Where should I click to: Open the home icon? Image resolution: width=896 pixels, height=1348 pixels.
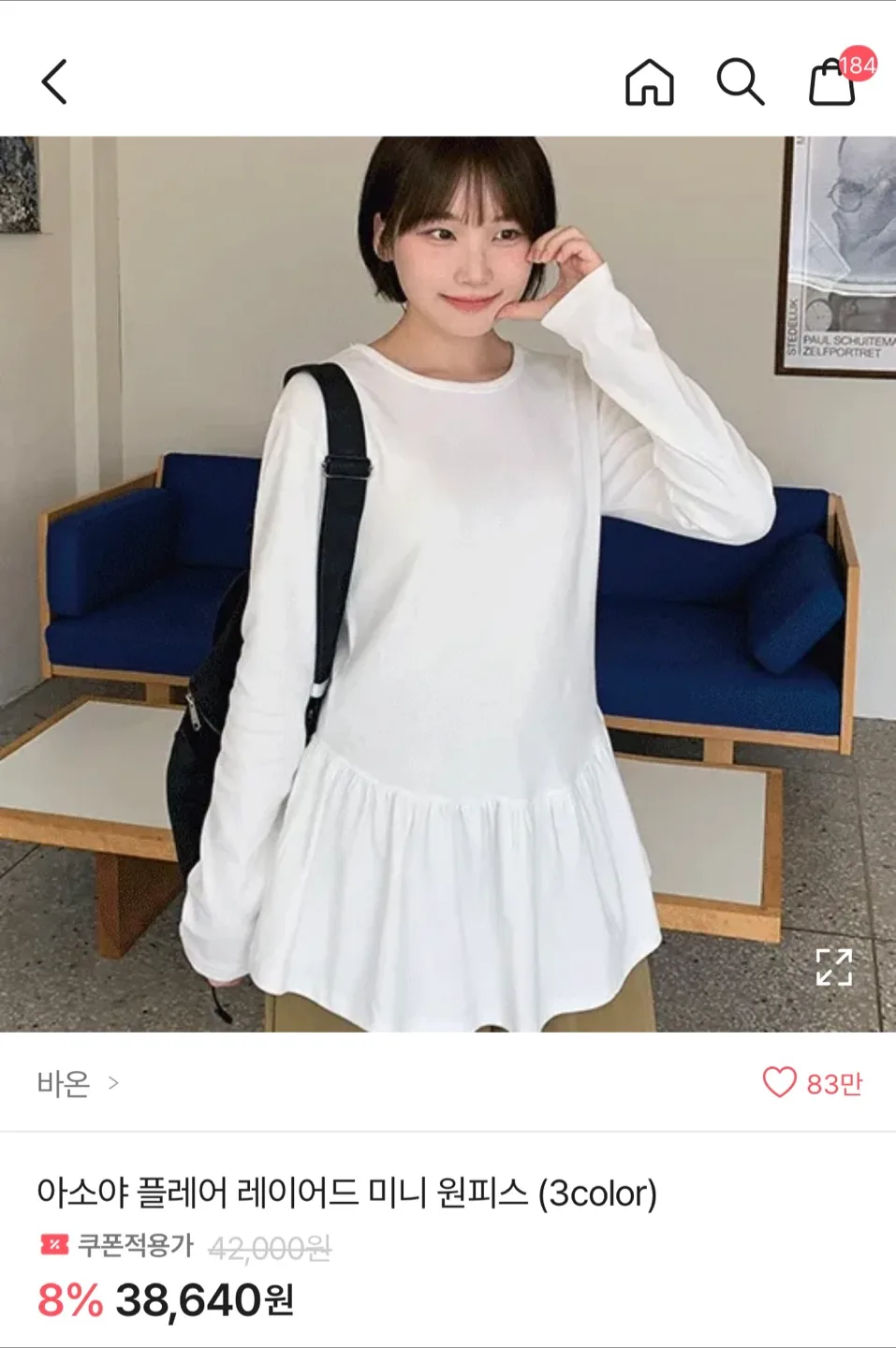coord(649,82)
